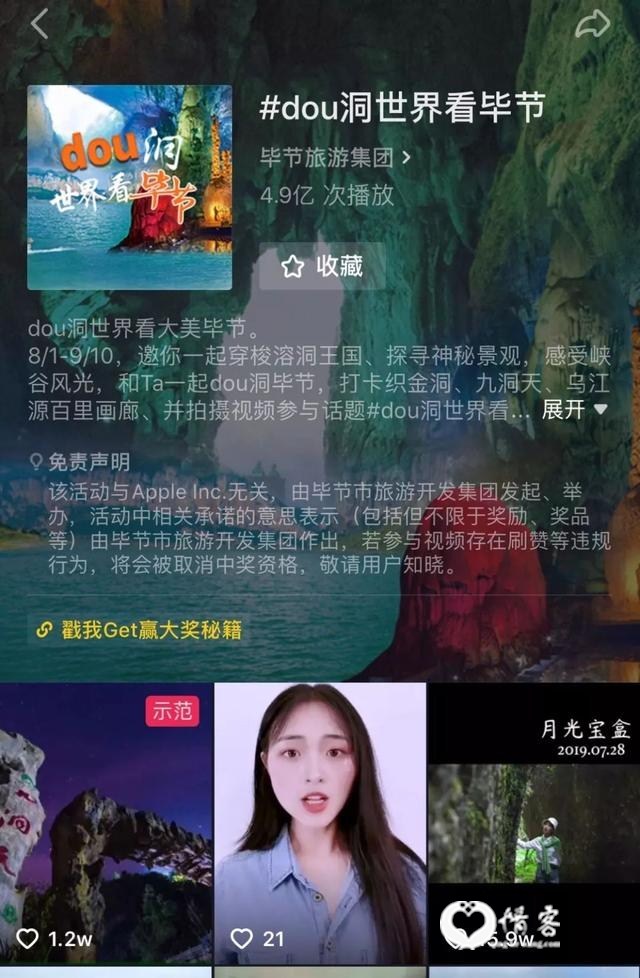Viewport: 640px width, 978px height.
Task: Open the 戳我Get赢大奖秘籍 link
Action: 140,630
